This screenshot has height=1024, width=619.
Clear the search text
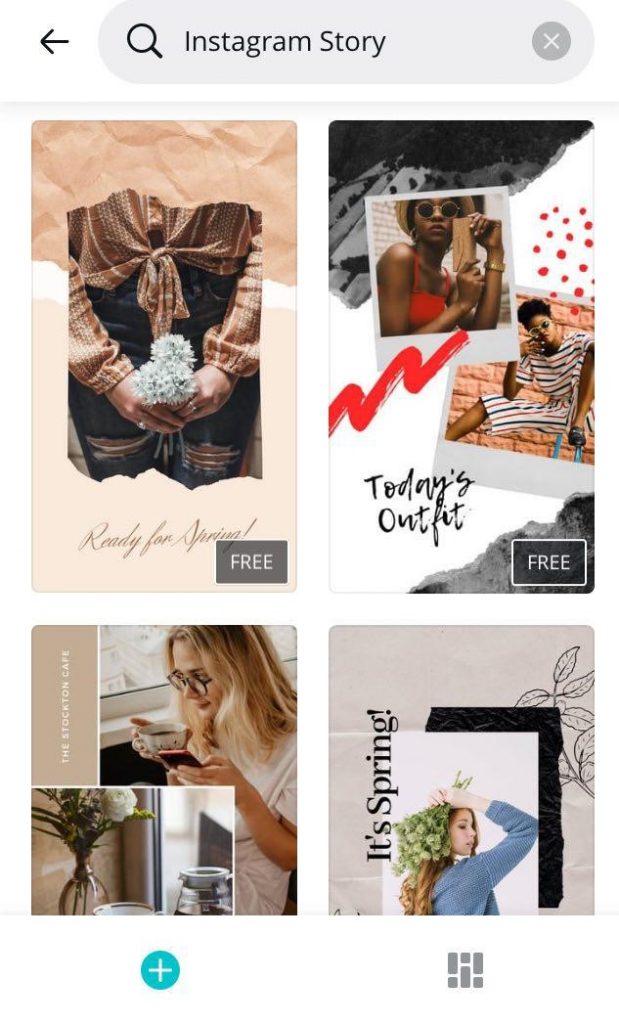point(551,42)
